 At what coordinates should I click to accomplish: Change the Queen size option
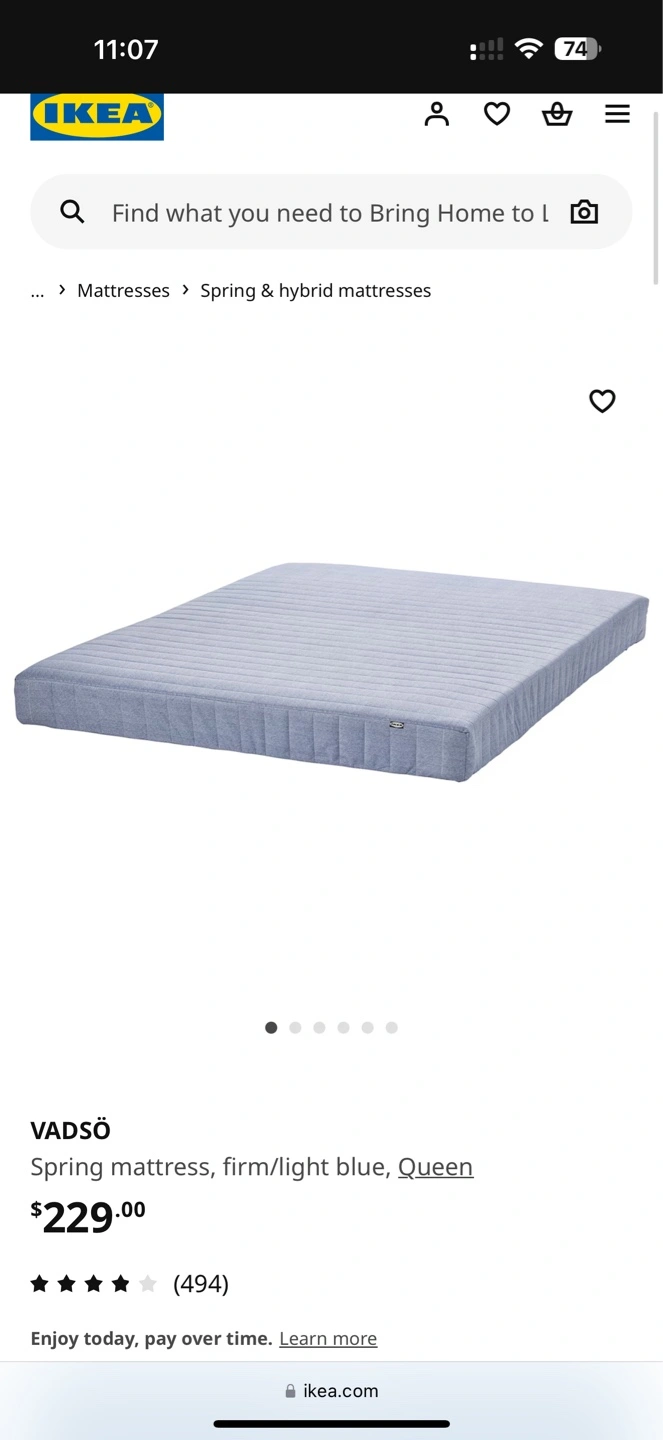point(435,1167)
